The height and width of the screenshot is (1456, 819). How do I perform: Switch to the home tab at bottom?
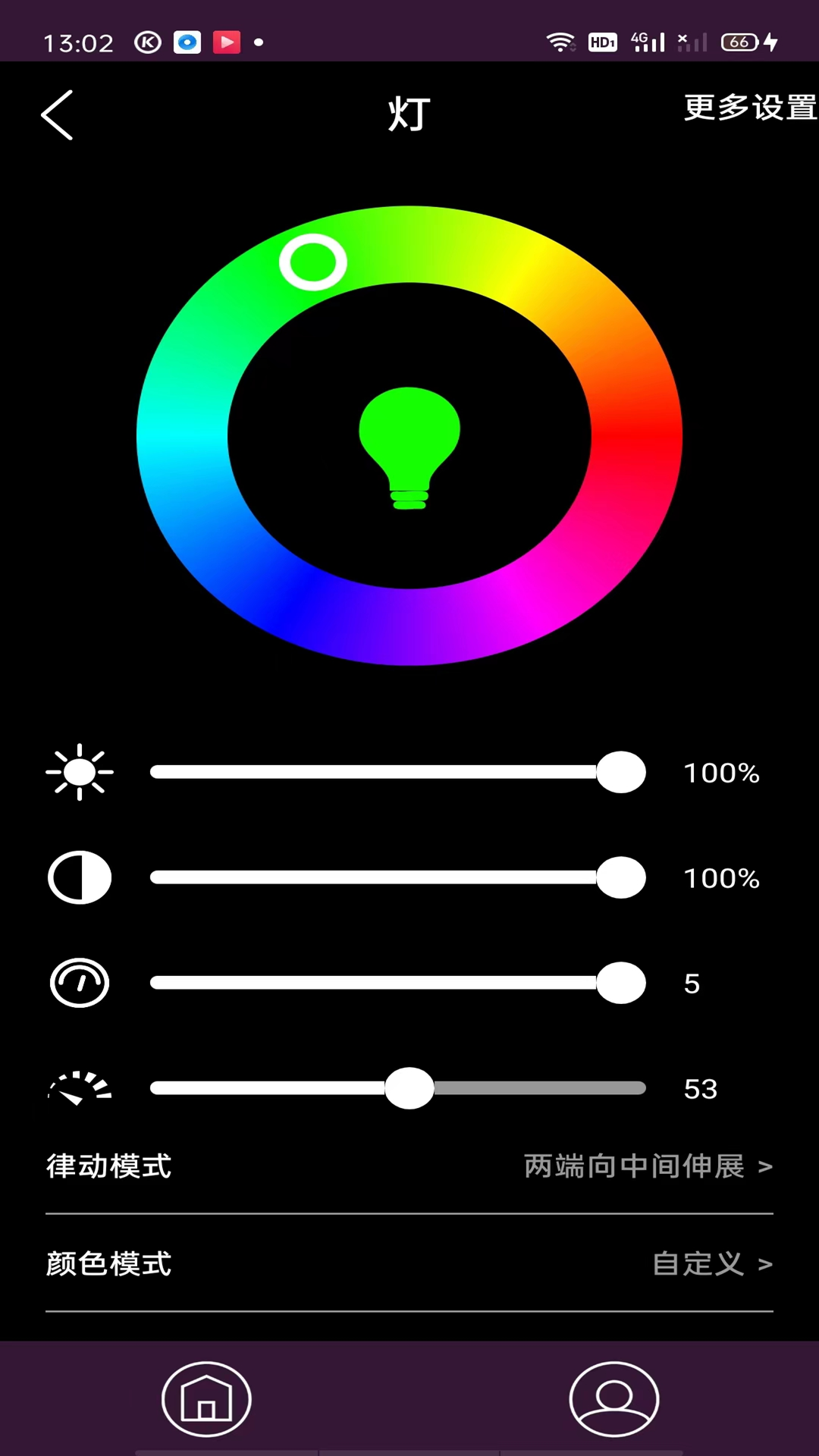point(206,1399)
